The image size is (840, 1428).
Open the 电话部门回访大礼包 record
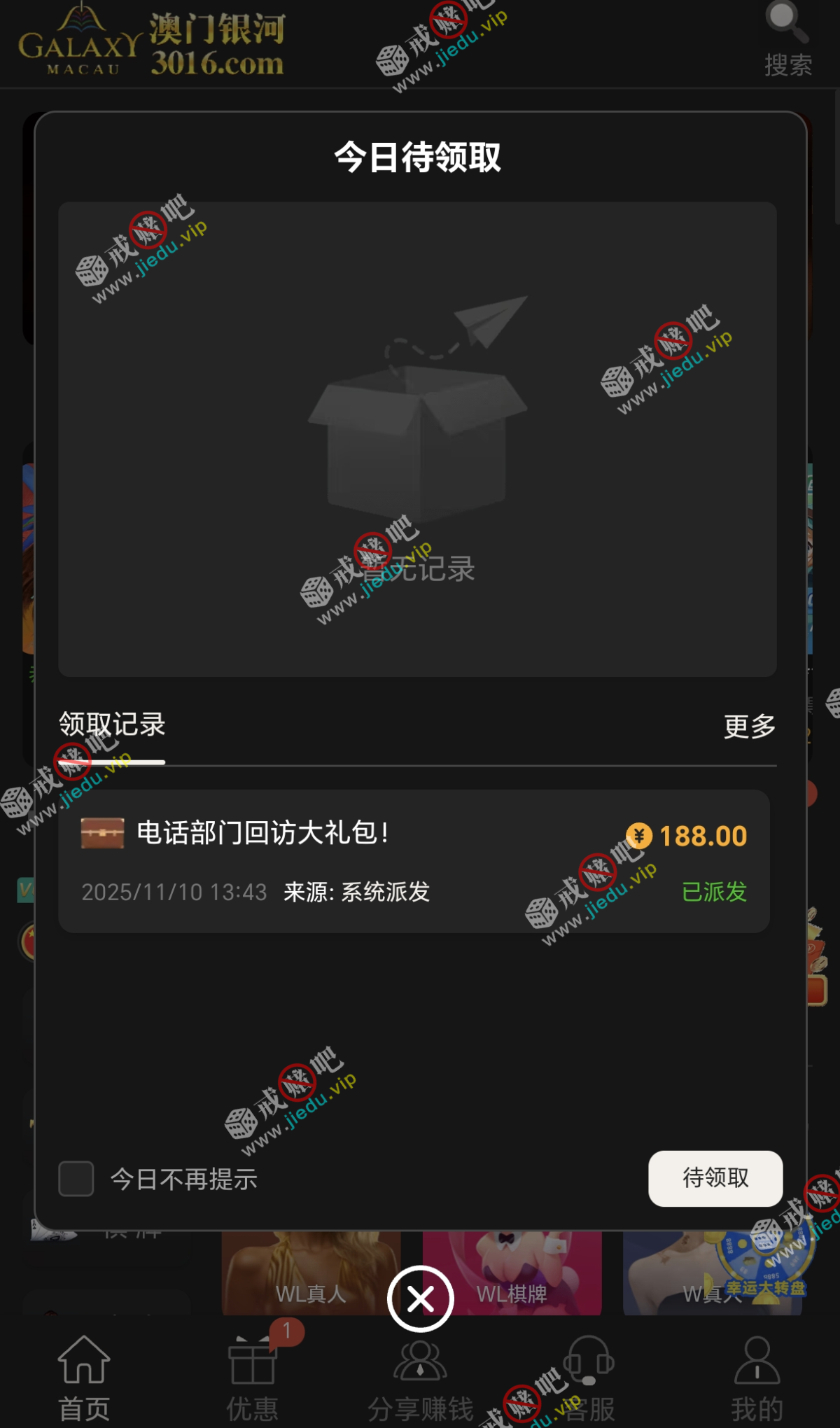413,861
